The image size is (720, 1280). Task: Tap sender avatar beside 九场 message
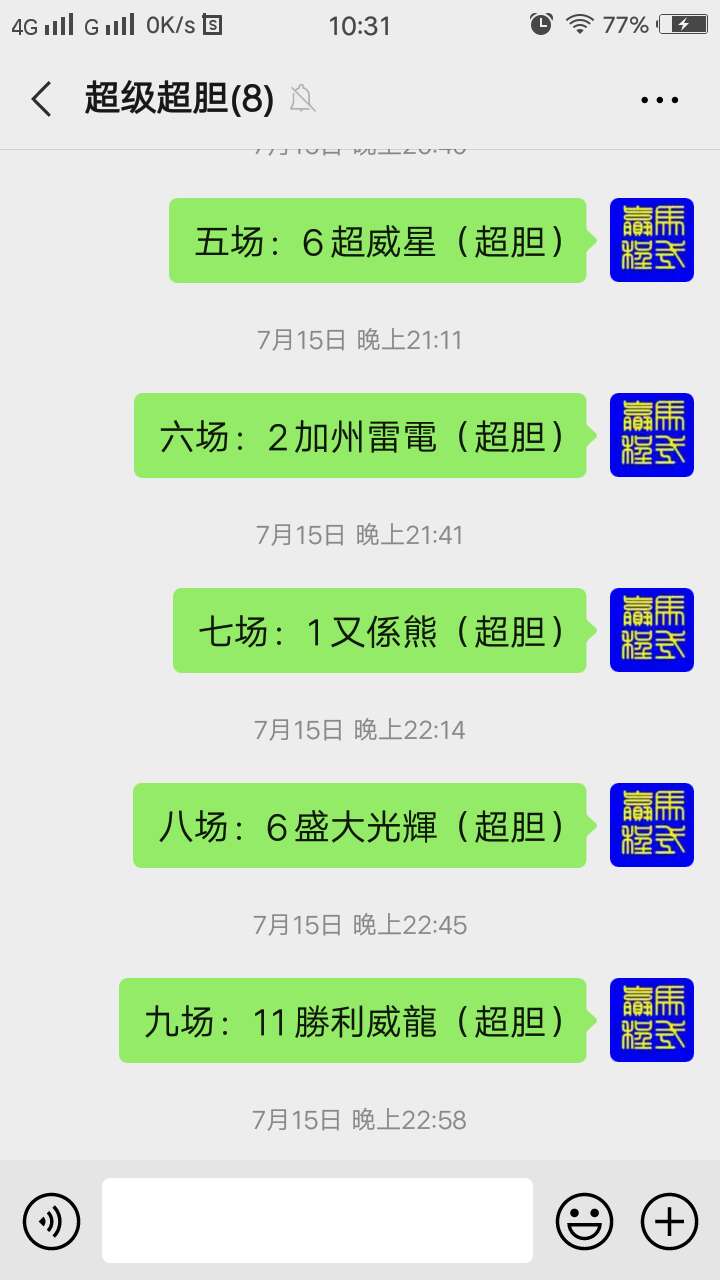pyautogui.click(x=652, y=1020)
